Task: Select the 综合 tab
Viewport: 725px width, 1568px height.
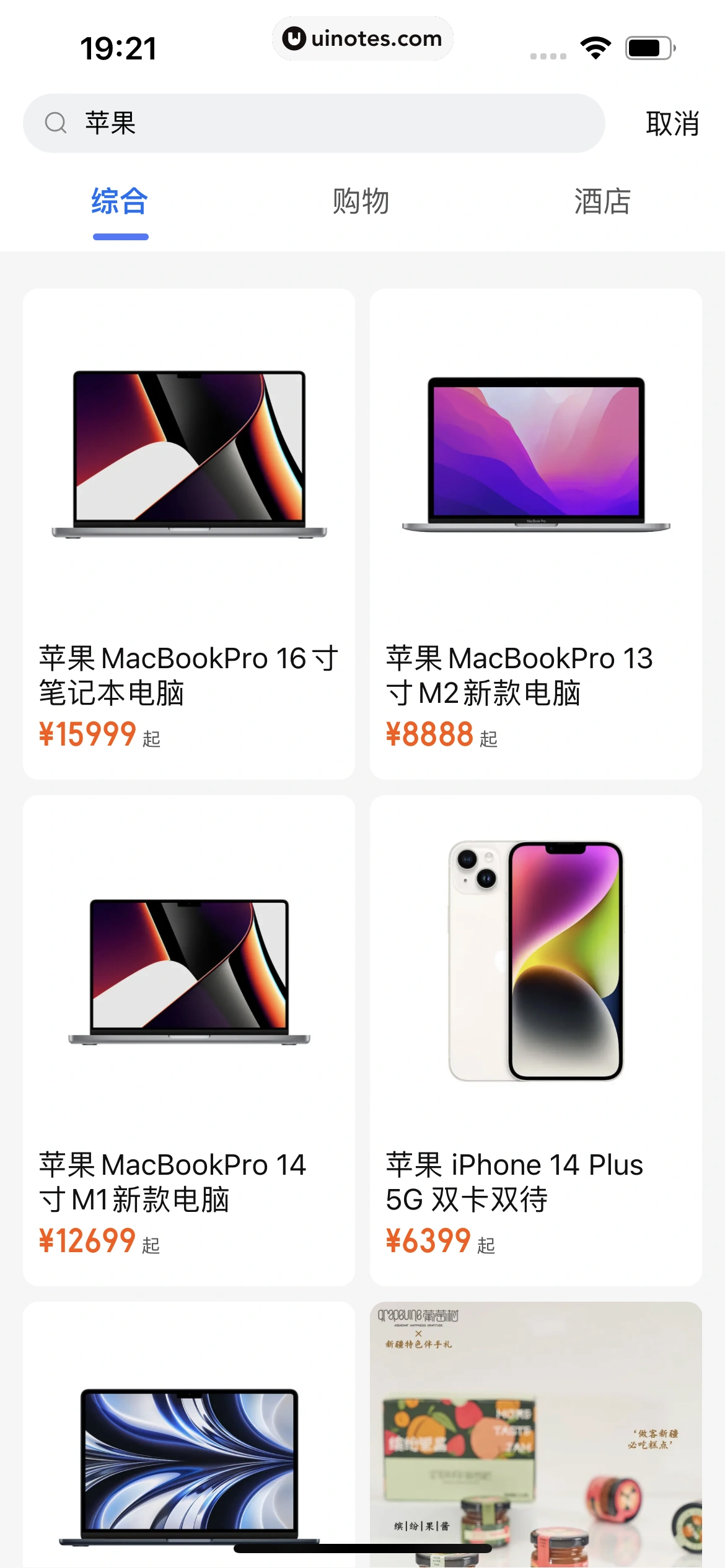Action: click(120, 202)
